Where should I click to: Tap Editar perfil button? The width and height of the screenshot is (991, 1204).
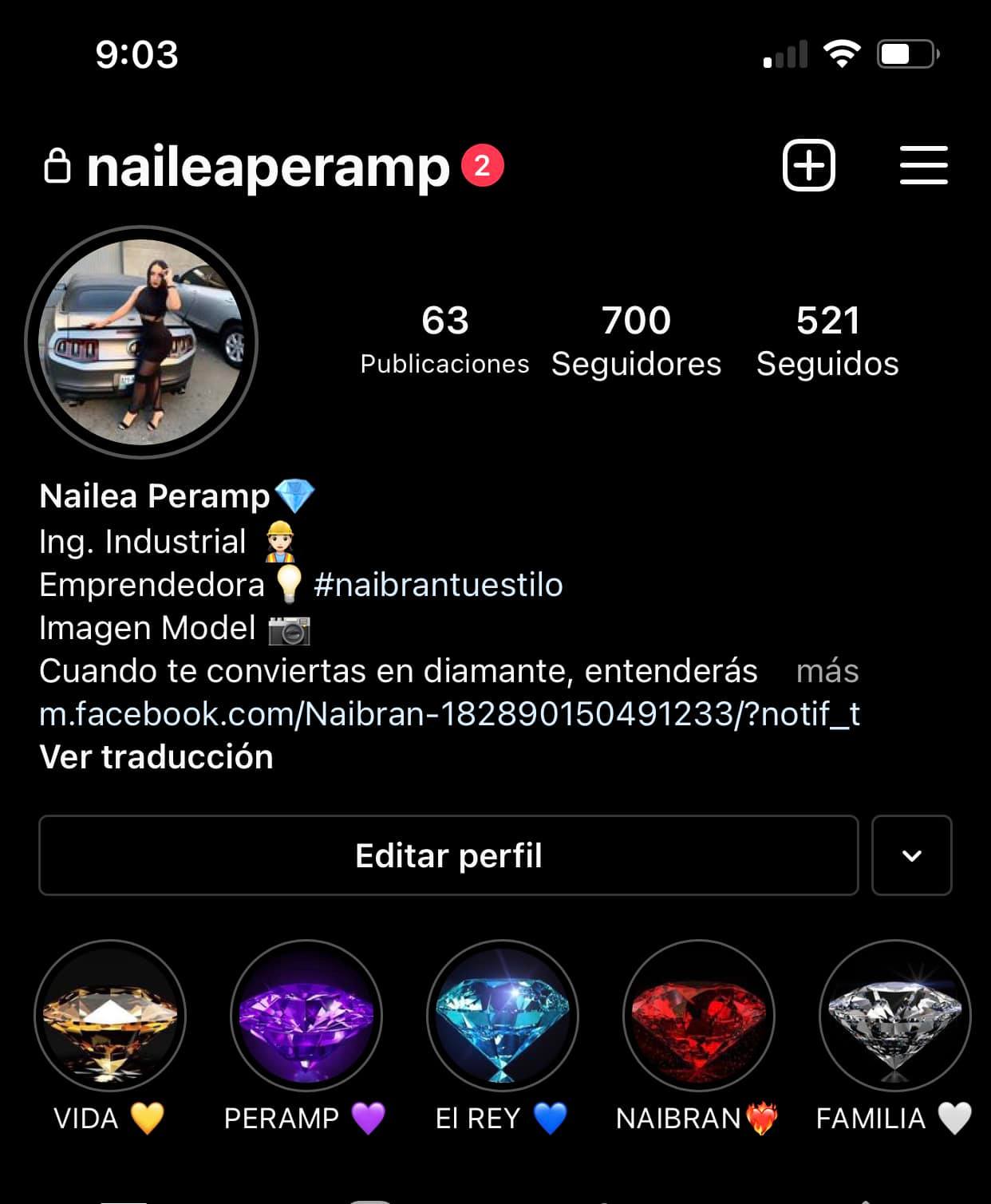(448, 855)
